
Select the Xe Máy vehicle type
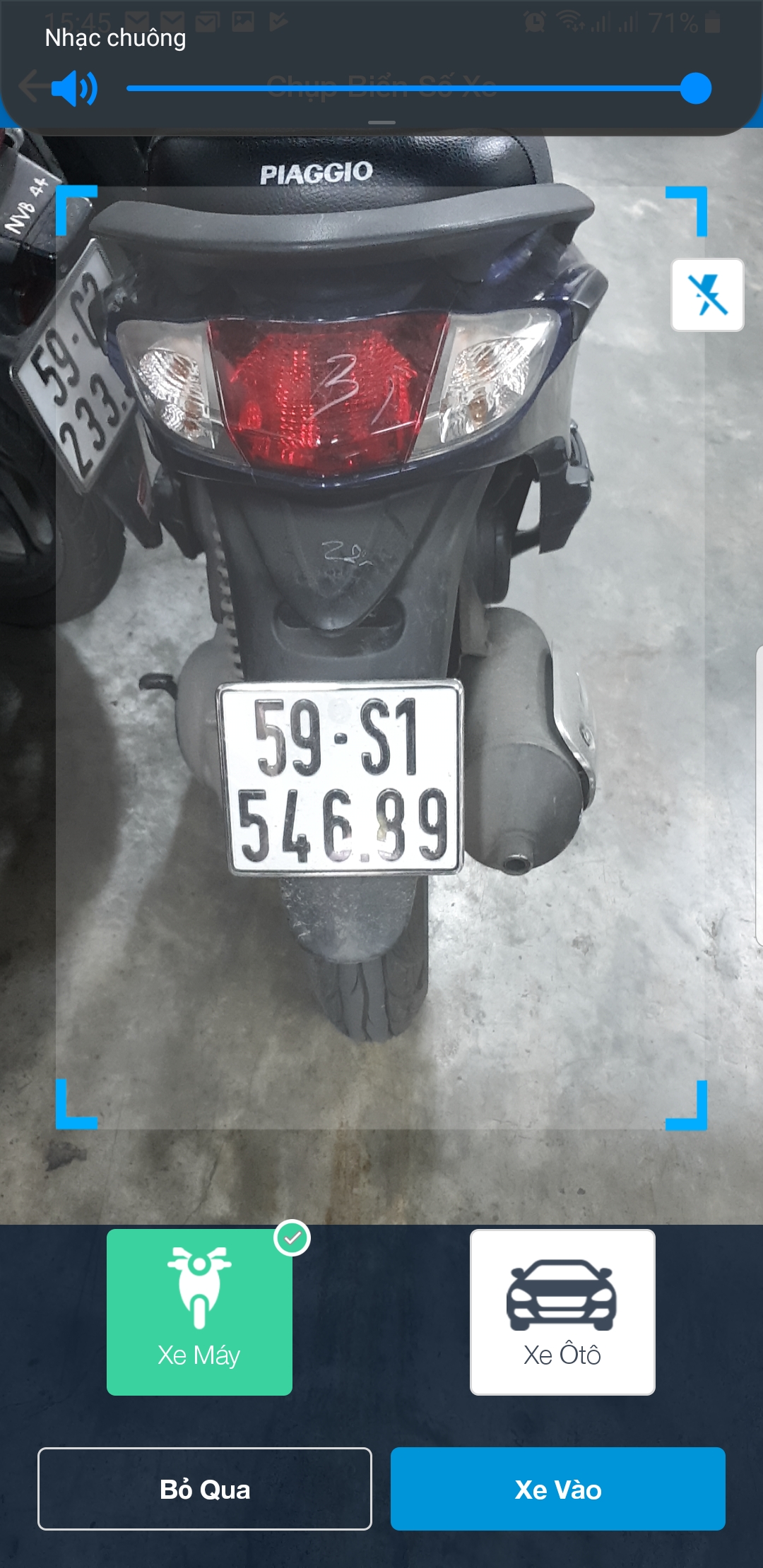coord(199,1312)
